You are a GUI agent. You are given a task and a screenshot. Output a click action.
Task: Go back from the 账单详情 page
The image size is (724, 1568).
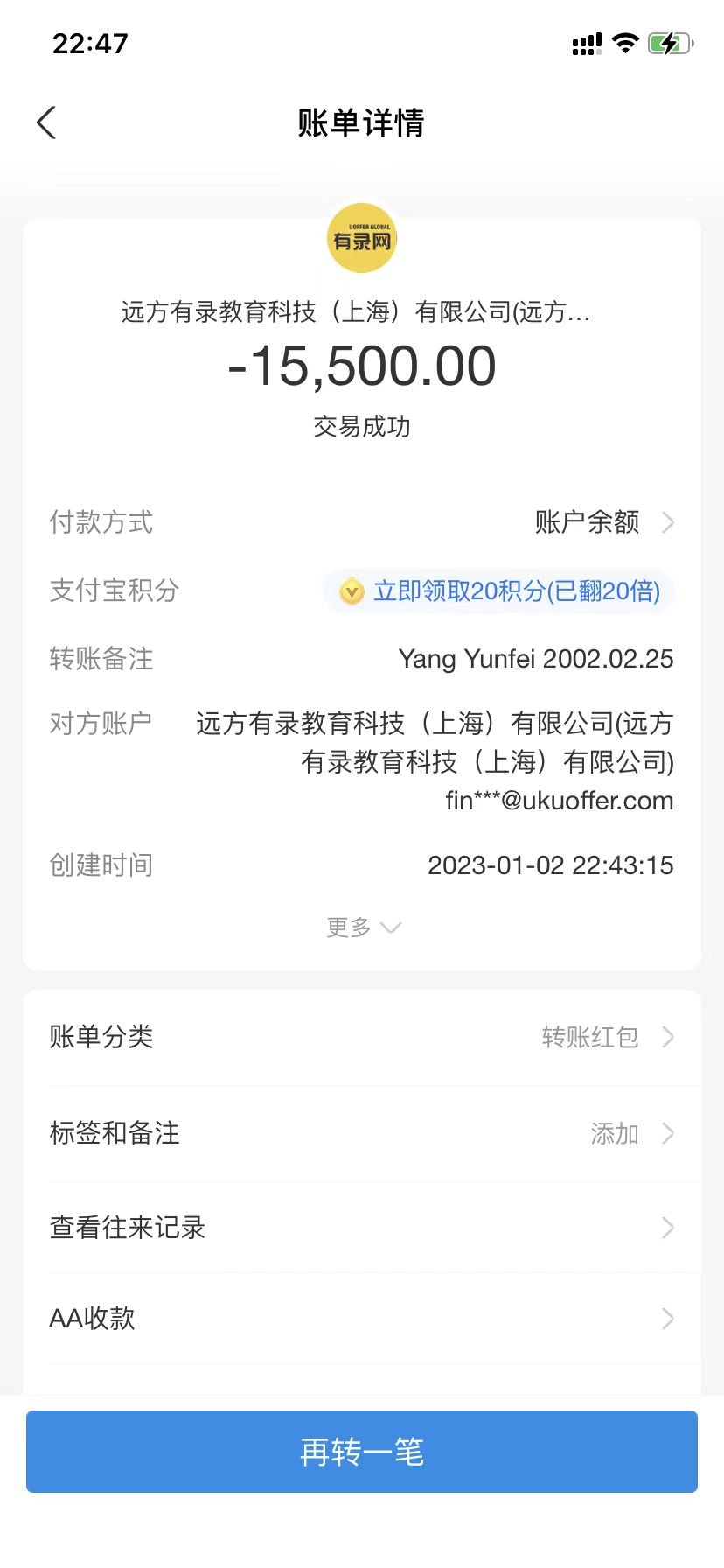pyautogui.click(x=47, y=122)
